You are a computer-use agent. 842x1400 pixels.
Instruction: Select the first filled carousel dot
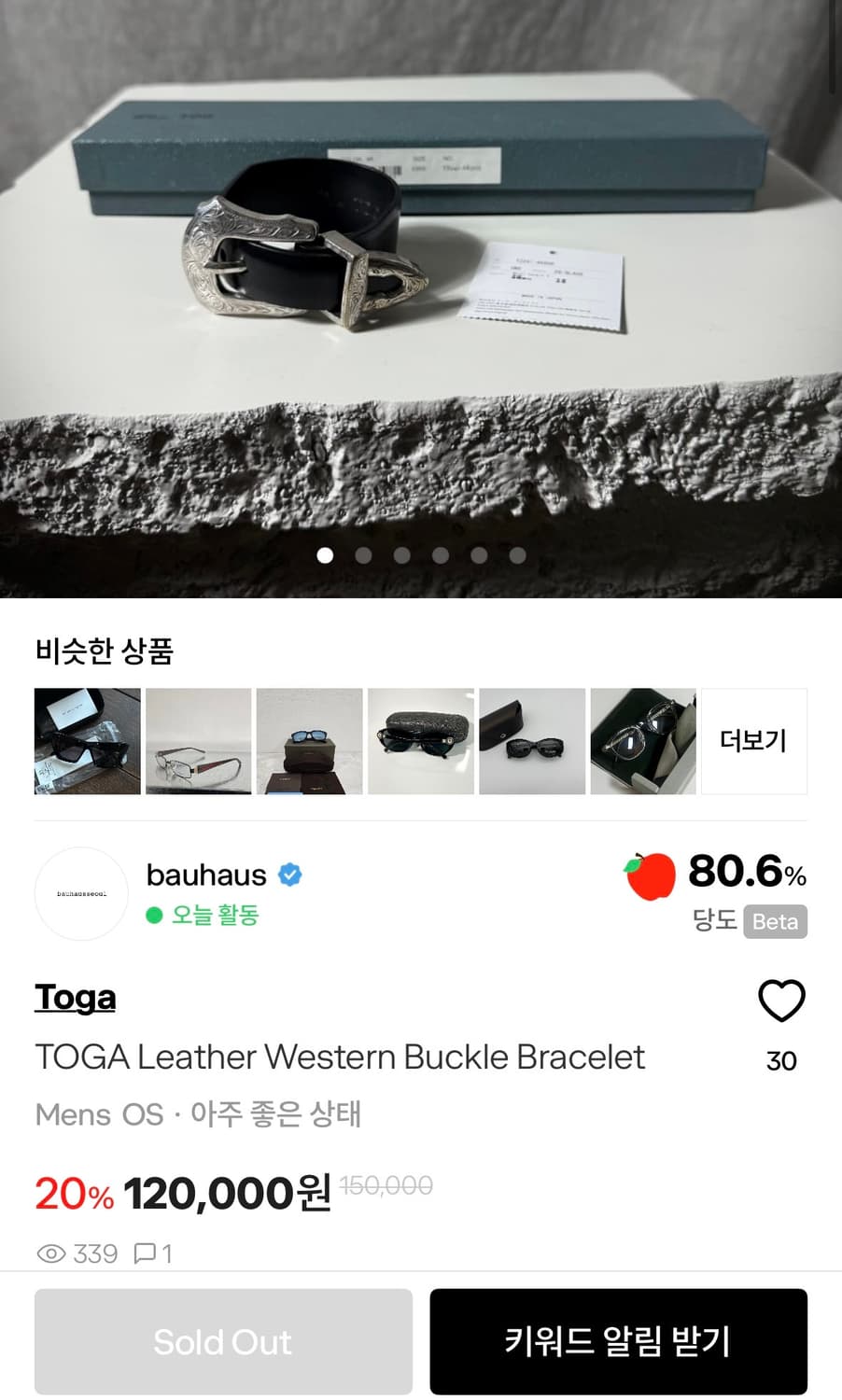(x=325, y=554)
